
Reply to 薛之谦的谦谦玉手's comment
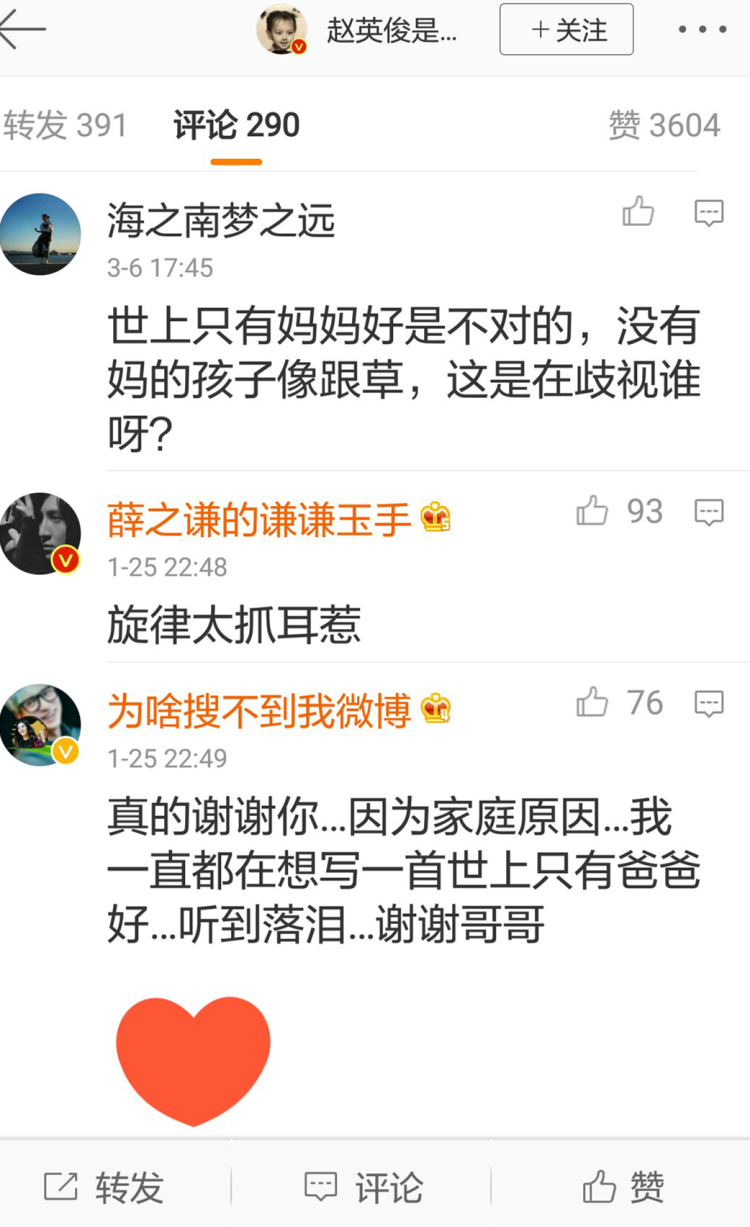[x=709, y=512]
